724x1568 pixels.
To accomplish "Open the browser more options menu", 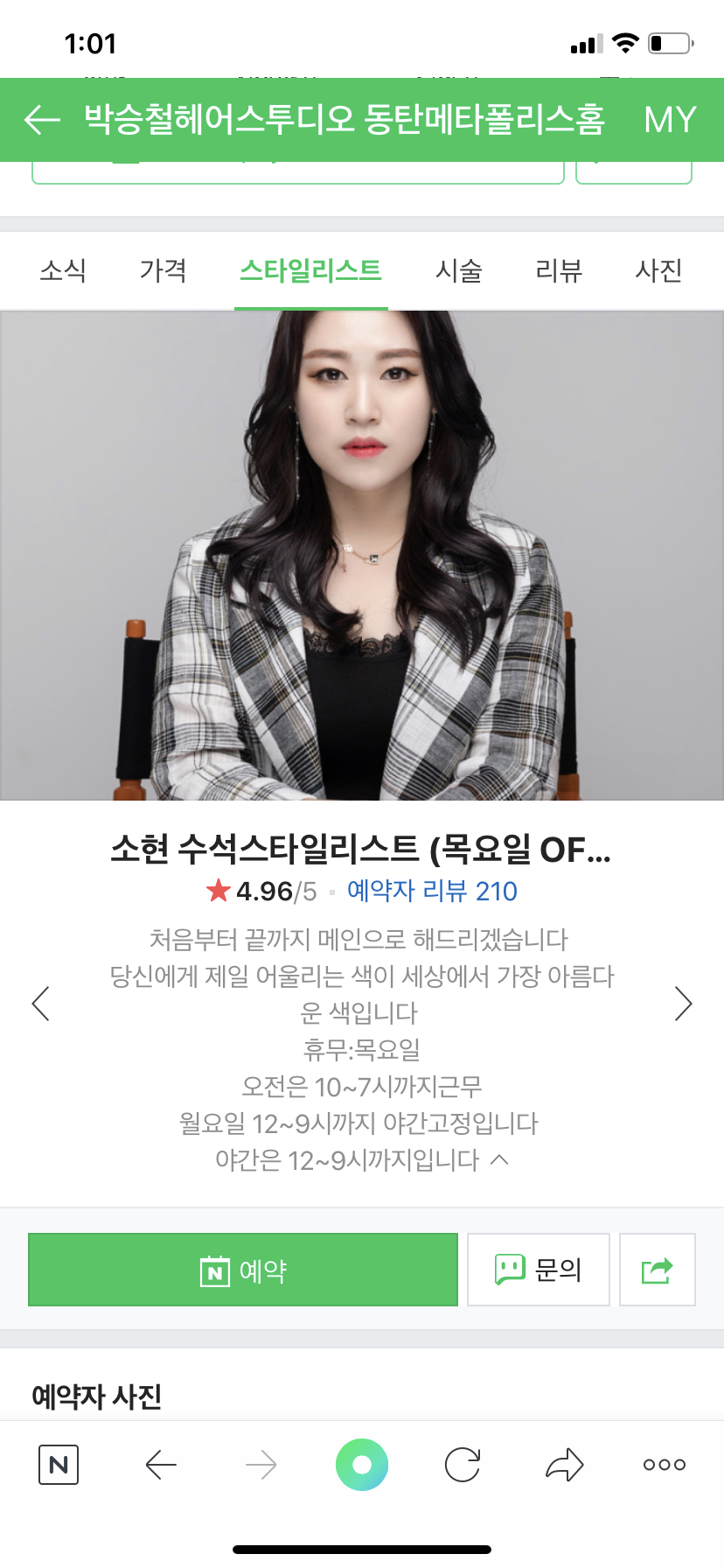I will coord(665,1465).
